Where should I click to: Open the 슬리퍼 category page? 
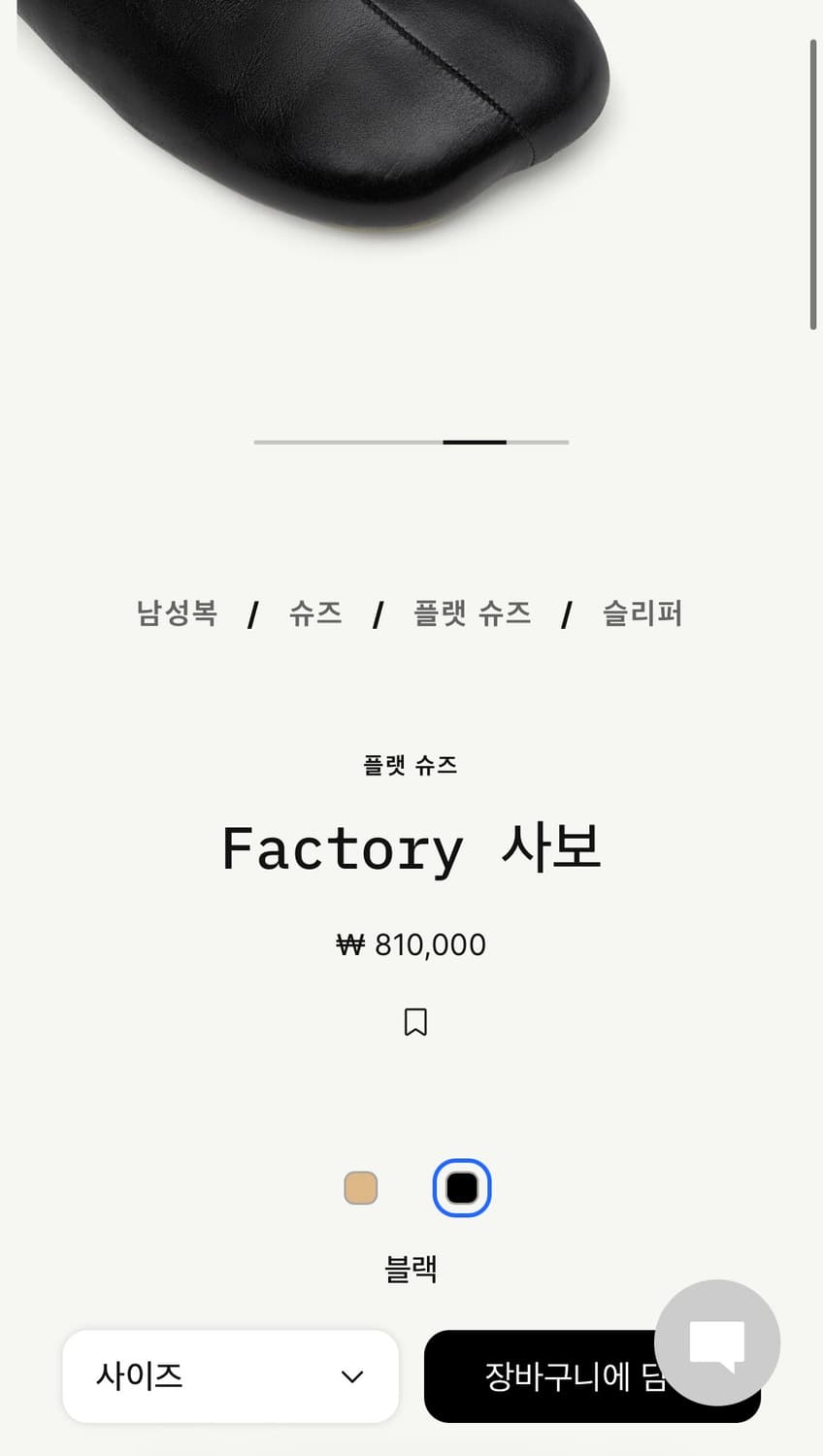[x=642, y=613]
